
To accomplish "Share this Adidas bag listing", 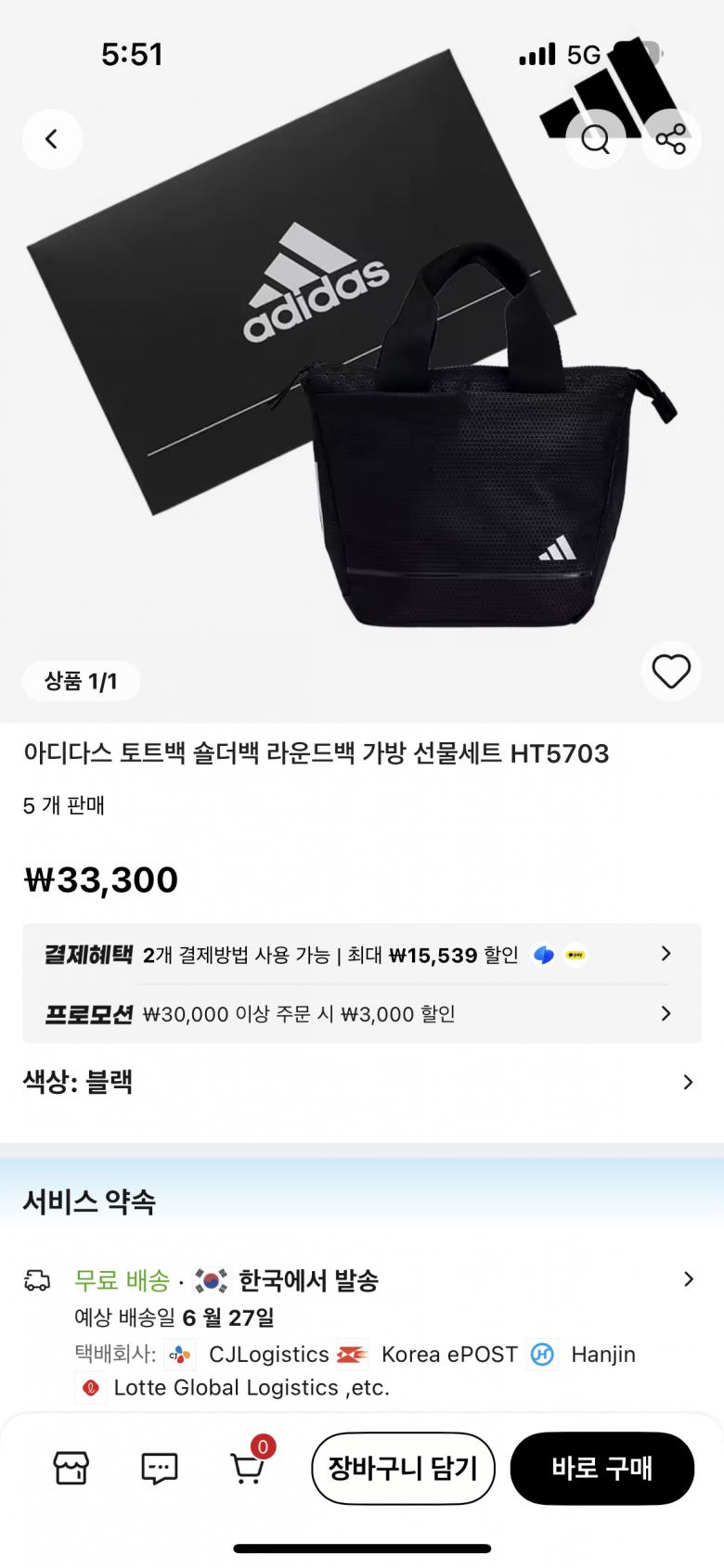I will click(x=670, y=139).
